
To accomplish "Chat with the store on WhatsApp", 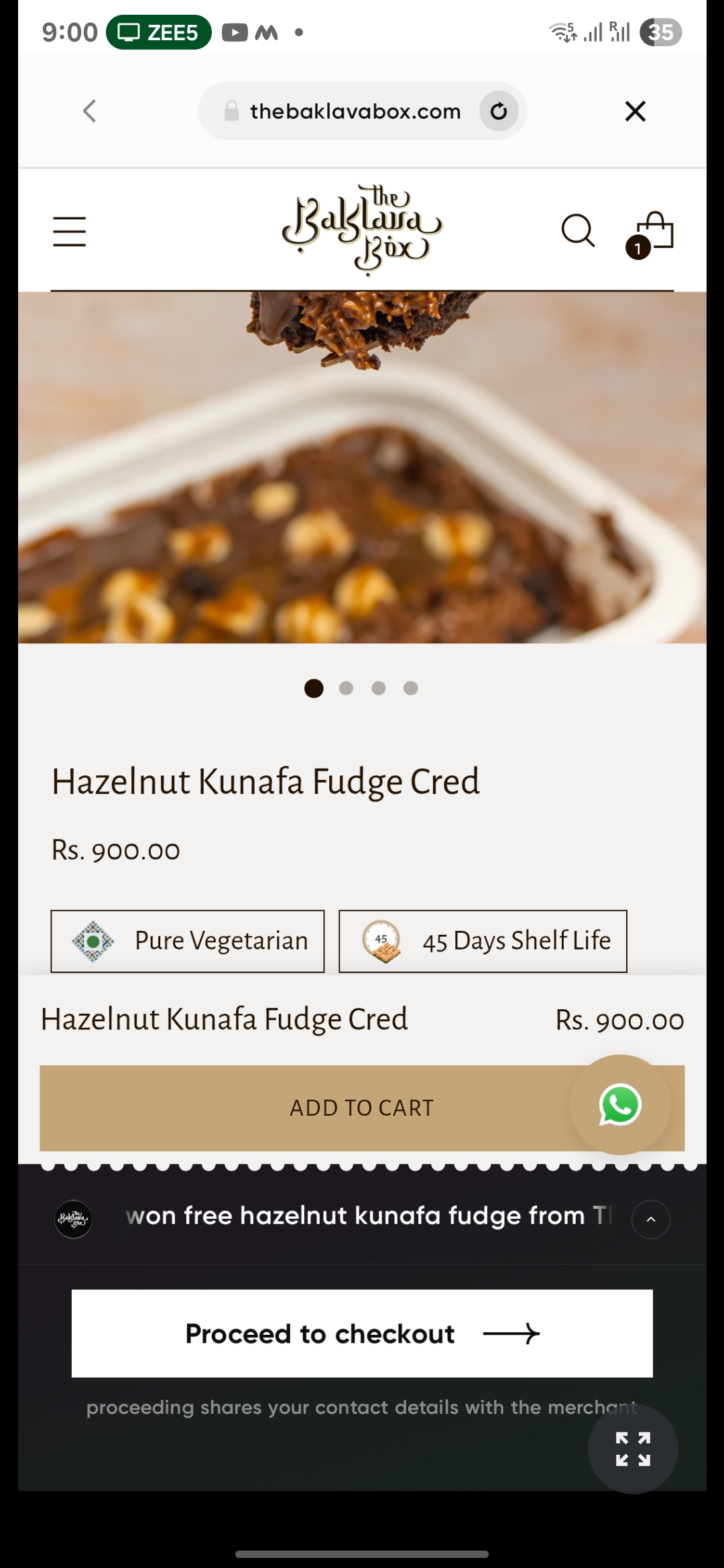I will coord(620,1105).
